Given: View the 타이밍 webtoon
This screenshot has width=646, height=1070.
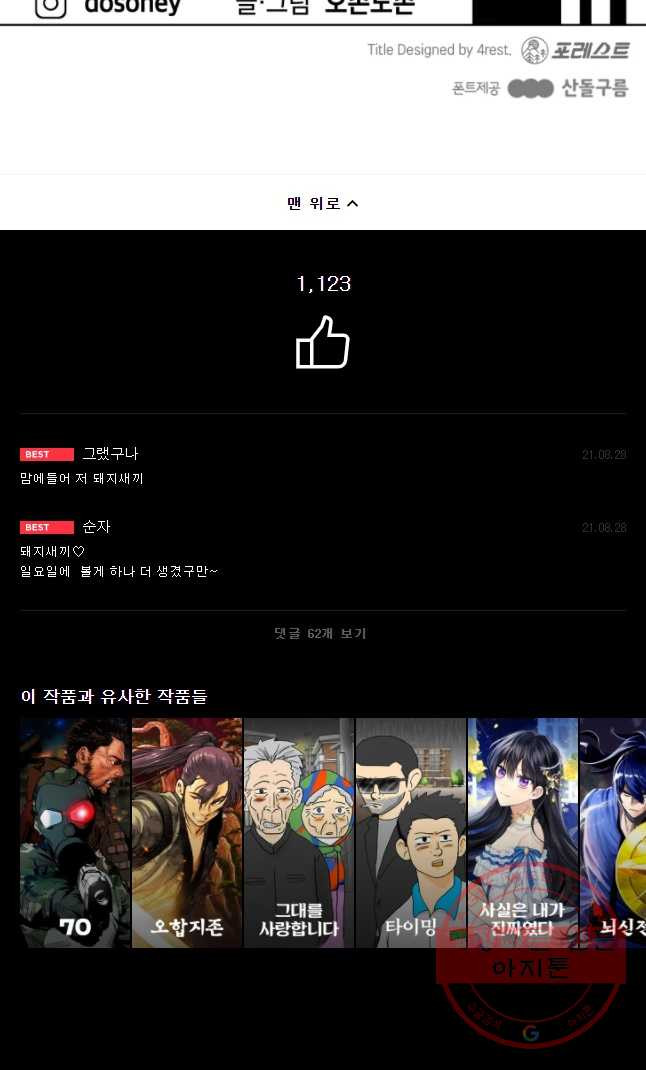Looking at the screenshot, I should (x=411, y=832).
